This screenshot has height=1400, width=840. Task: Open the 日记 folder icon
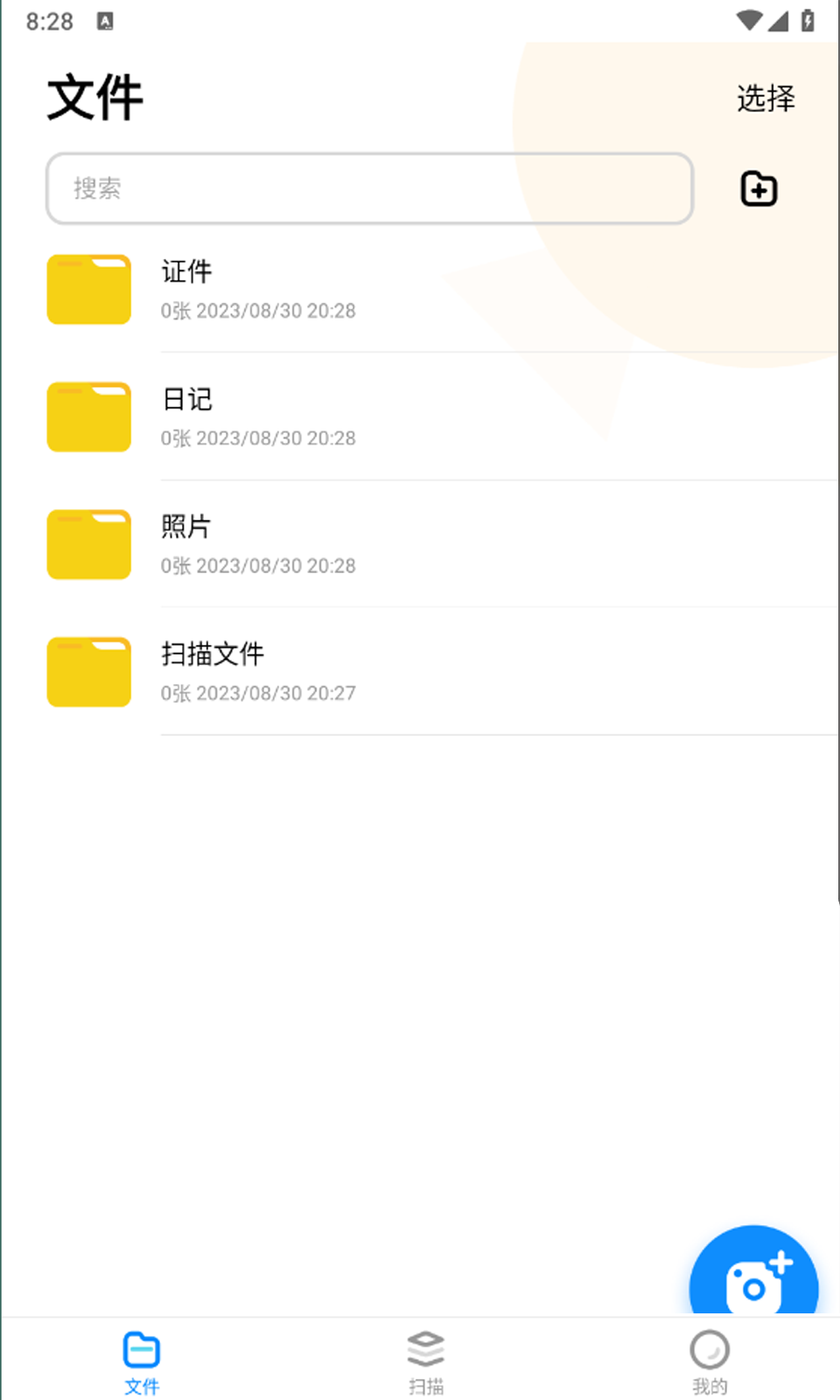(x=88, y=417)
